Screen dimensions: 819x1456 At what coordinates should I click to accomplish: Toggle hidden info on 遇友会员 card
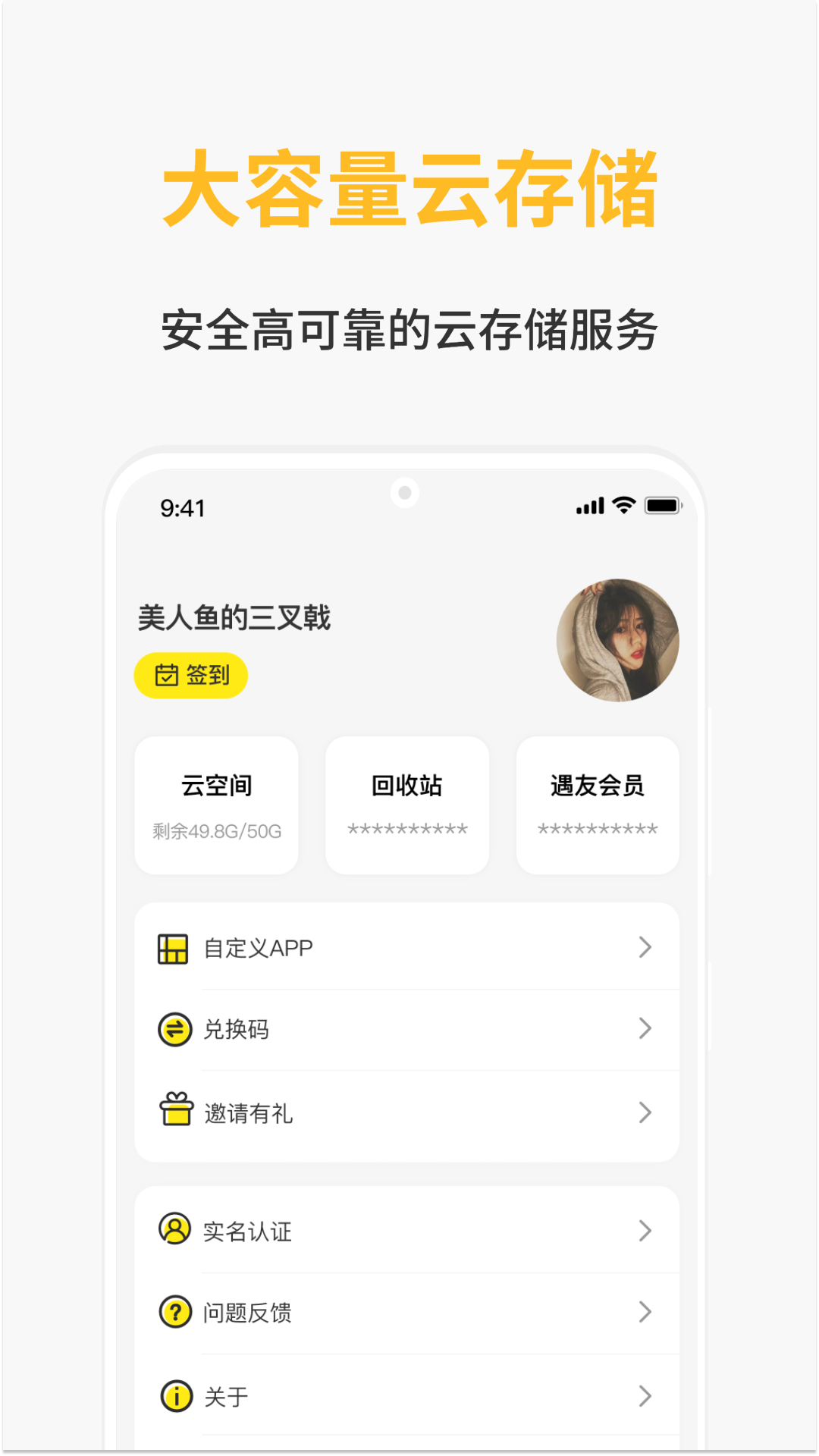coord(597,827)
